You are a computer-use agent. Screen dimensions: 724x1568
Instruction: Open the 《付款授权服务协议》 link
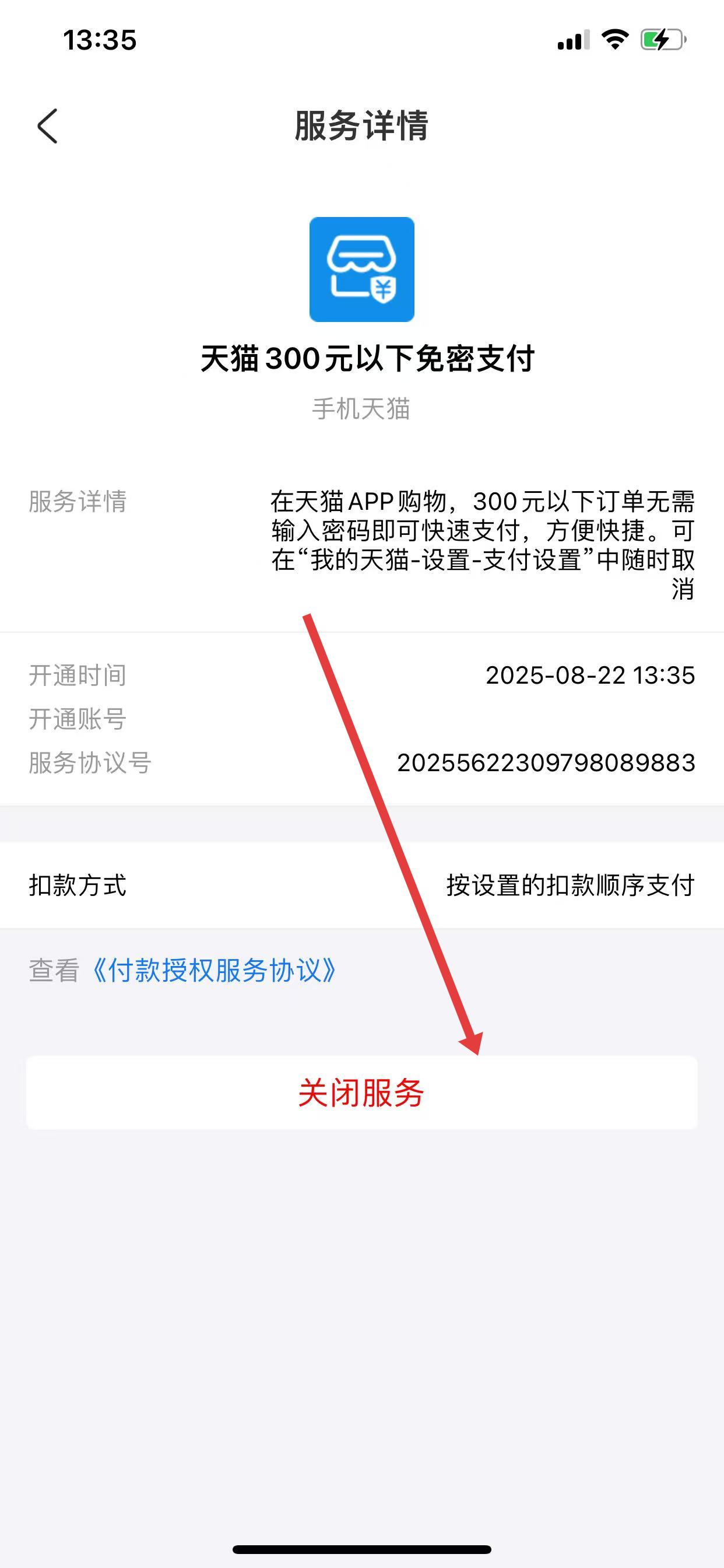213,970
